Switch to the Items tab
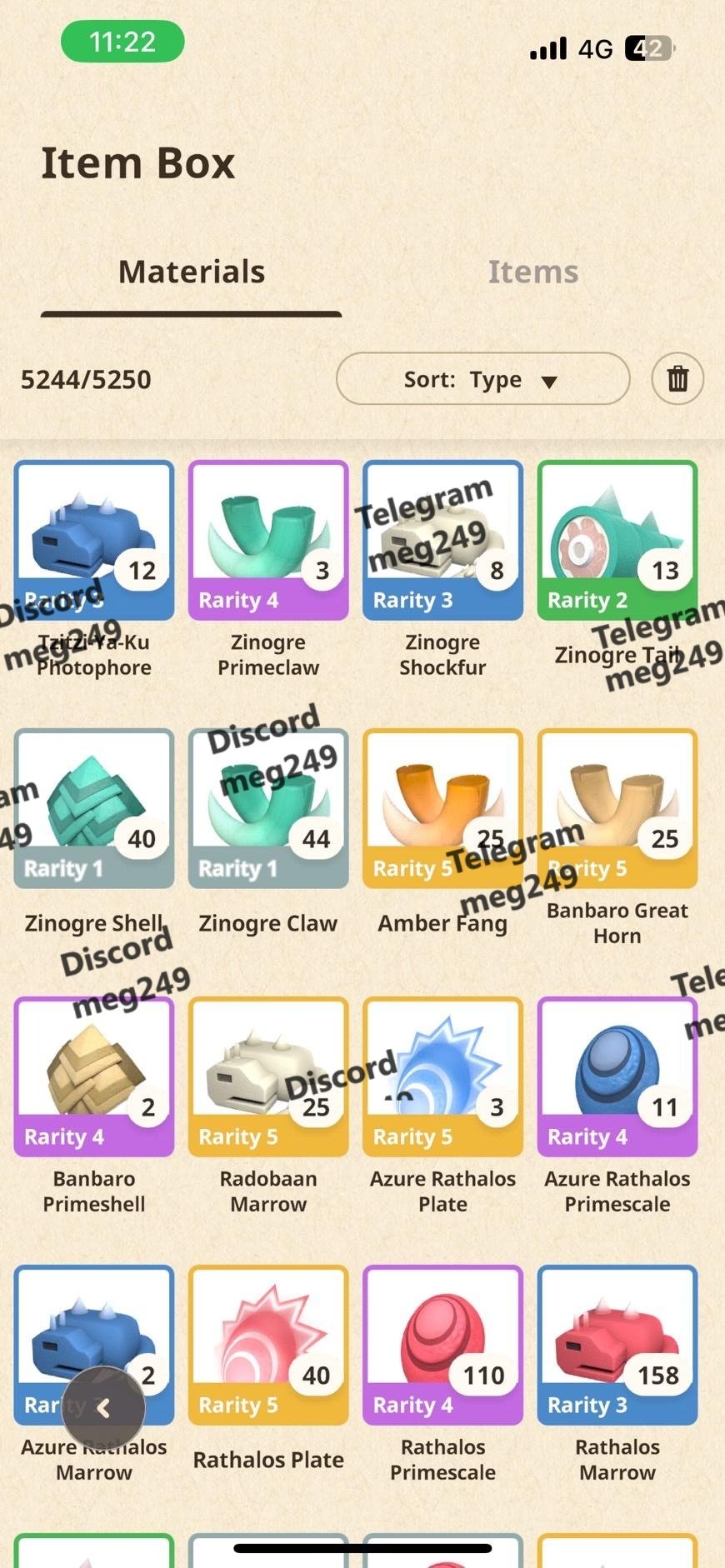The width and height of the screenshot is (725, 1568). pos(532,272)
